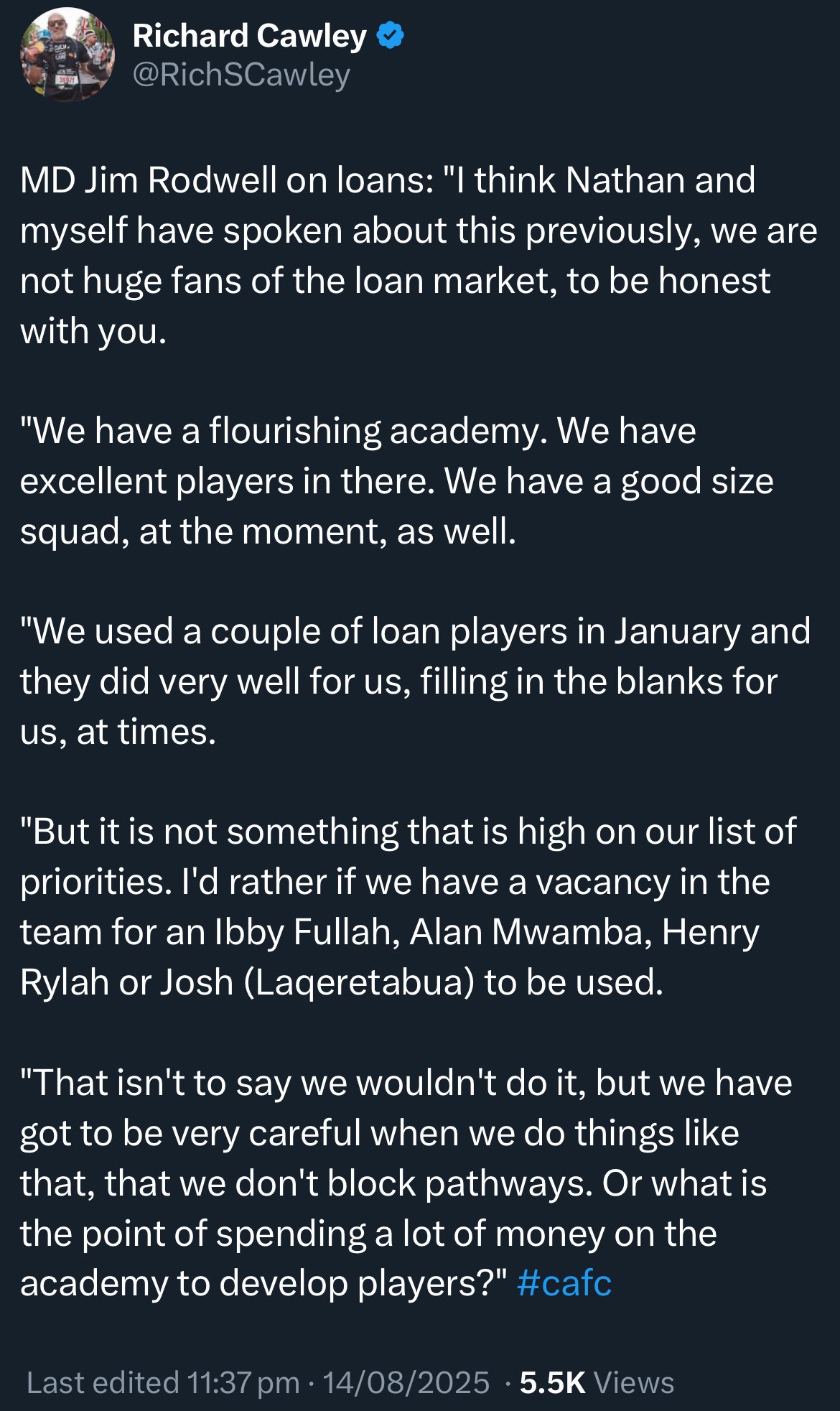Screen dimensions: 840x1411
Task: Open the #cafc hashtag
Action: tap(564, 1283)
